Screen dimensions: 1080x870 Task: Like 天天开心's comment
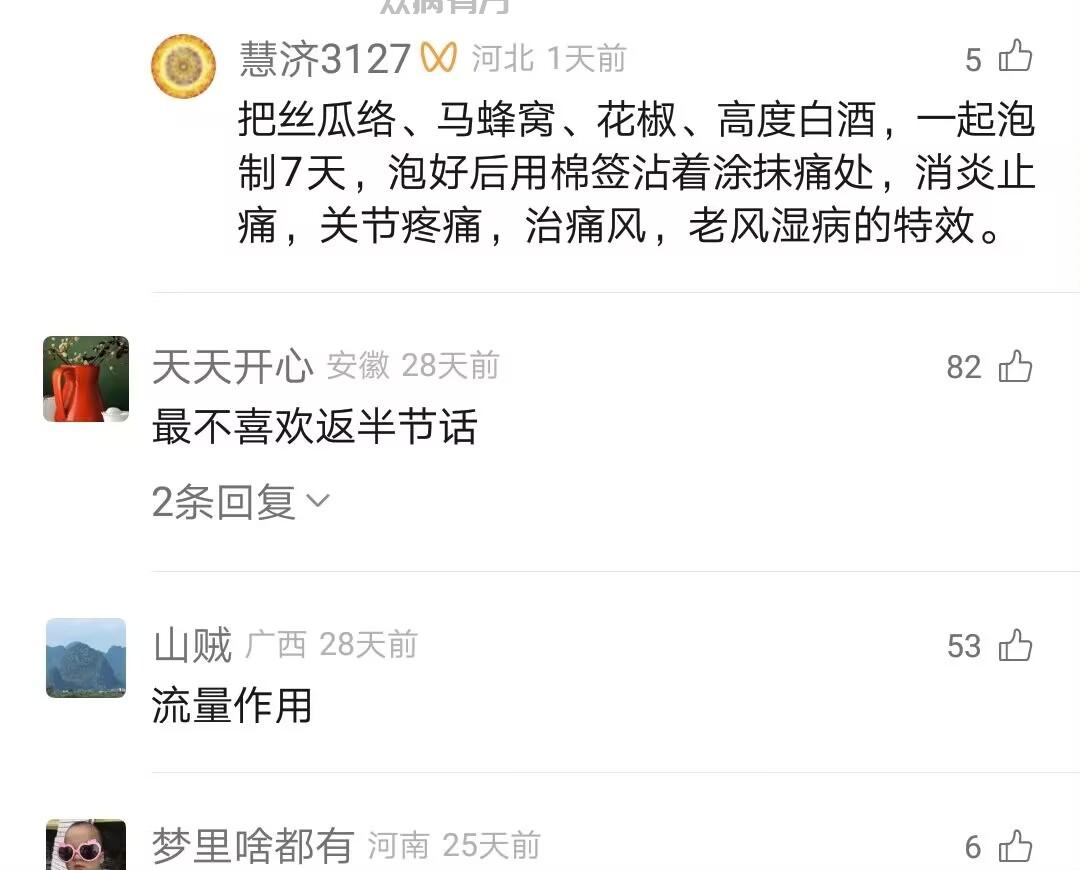(1014, 366)
